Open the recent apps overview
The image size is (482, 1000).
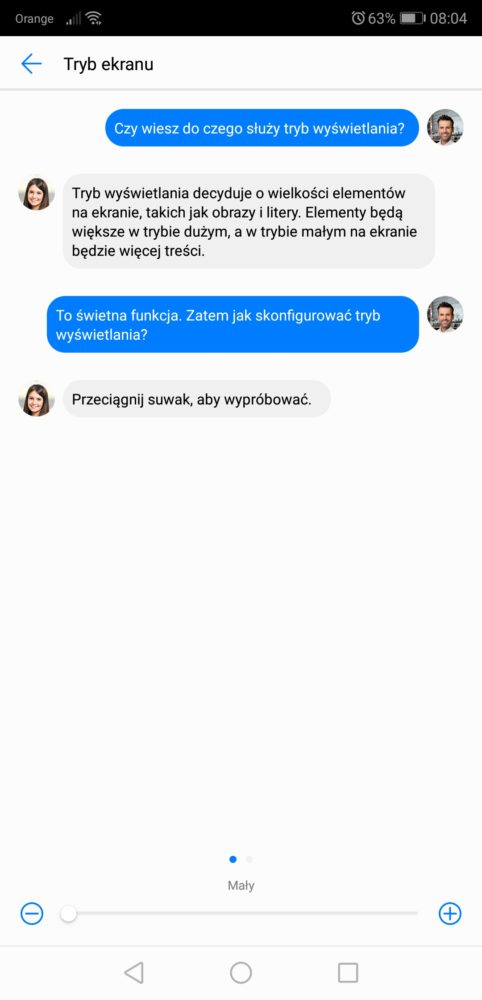click(348, 973)
